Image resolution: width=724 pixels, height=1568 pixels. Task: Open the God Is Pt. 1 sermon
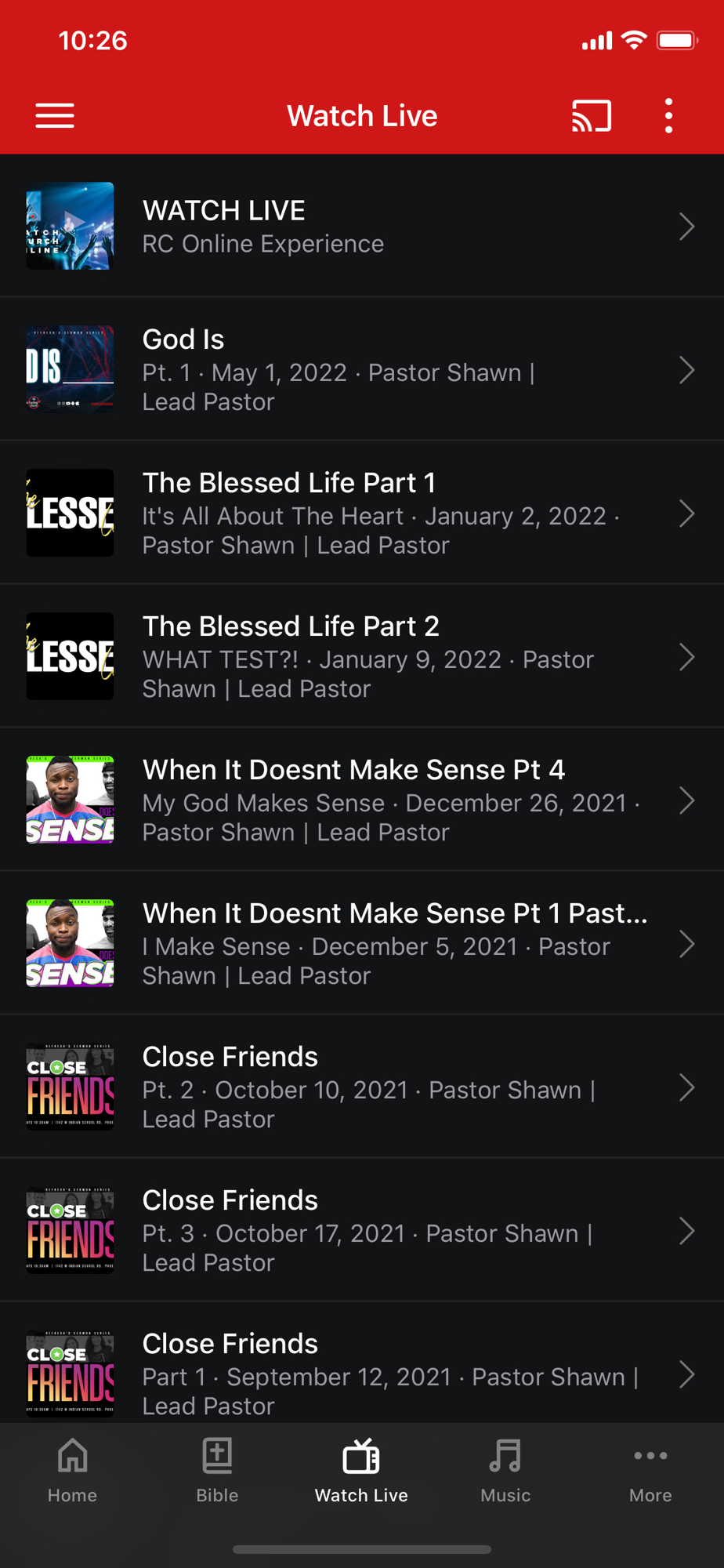tap(360, 370)
